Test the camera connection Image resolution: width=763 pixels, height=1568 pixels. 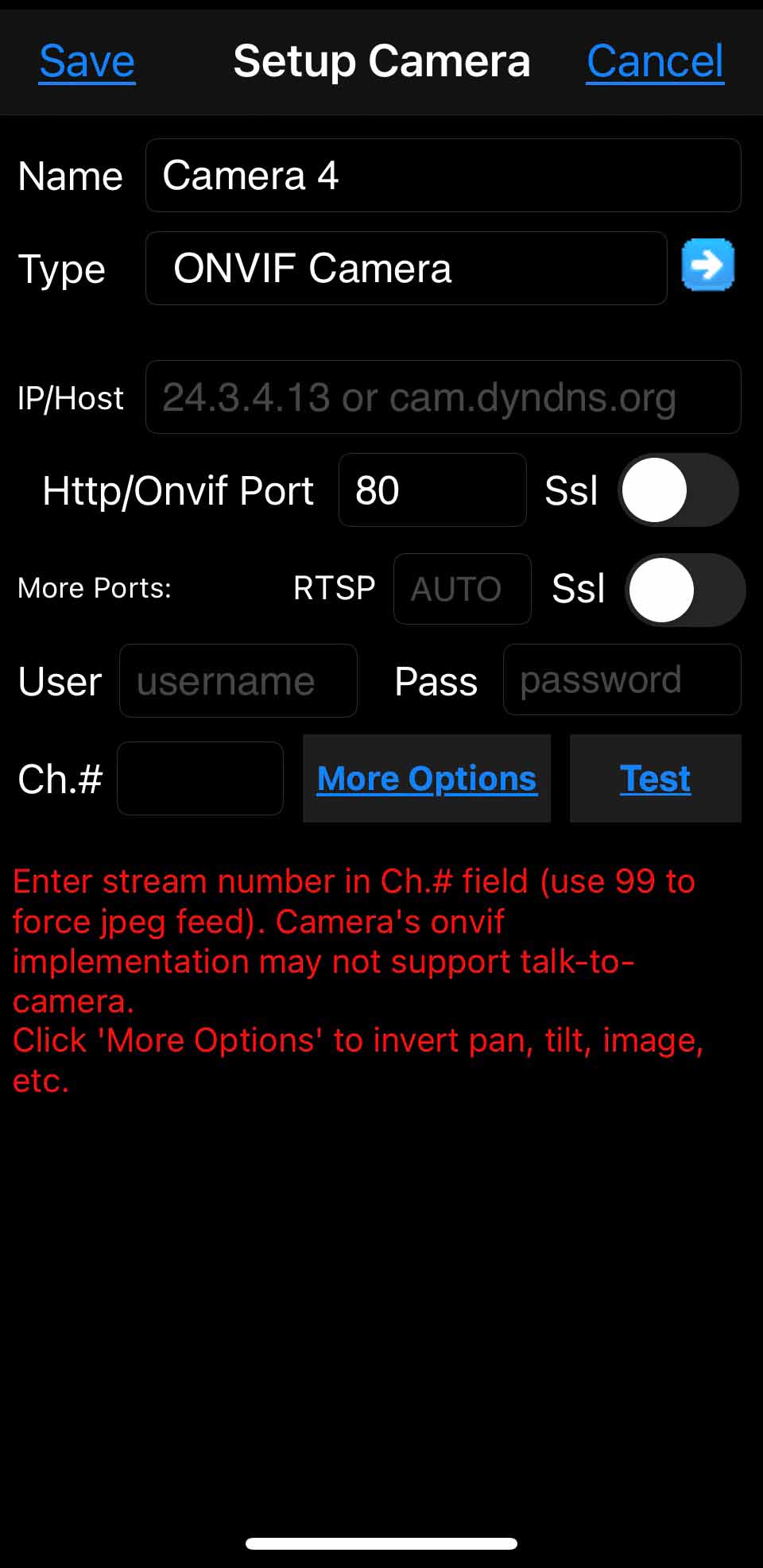tap(655, 779)
